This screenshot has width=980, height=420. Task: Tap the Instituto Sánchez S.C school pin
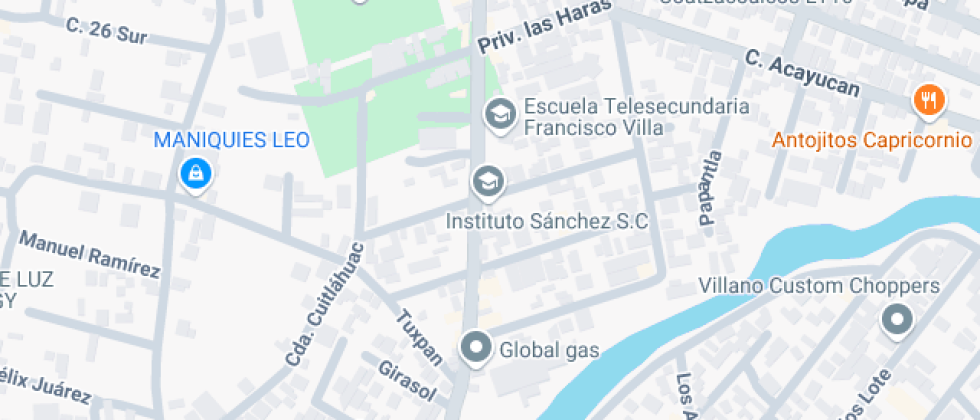click(x=488, y=182)
